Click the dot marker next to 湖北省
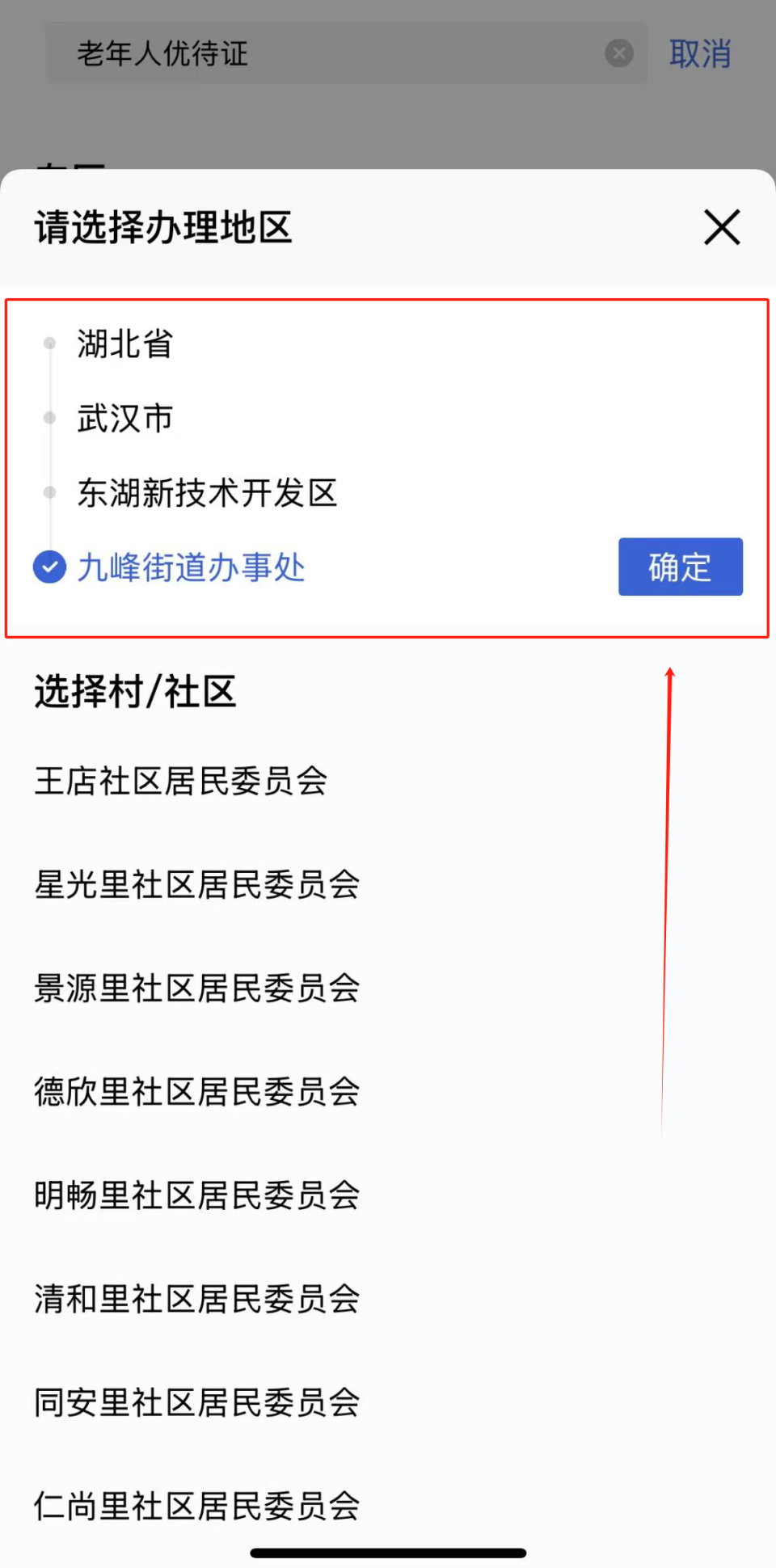The image size is (776, 1568). [x=49, y=343]
